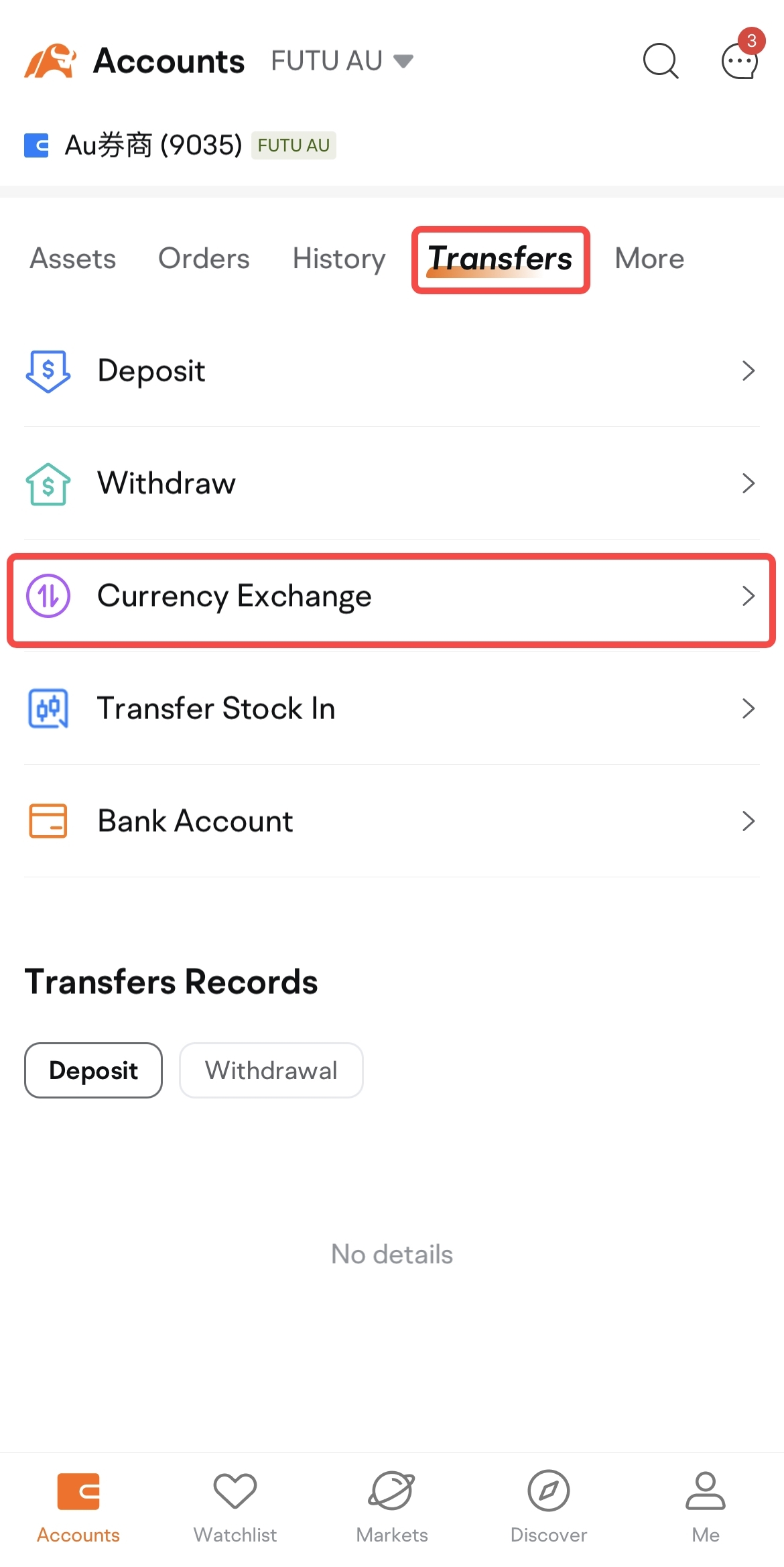Expand the FUTU AU broker dropdown
Image resolution: width=784 pixels, height=1567 pixels.
(342, 61)
